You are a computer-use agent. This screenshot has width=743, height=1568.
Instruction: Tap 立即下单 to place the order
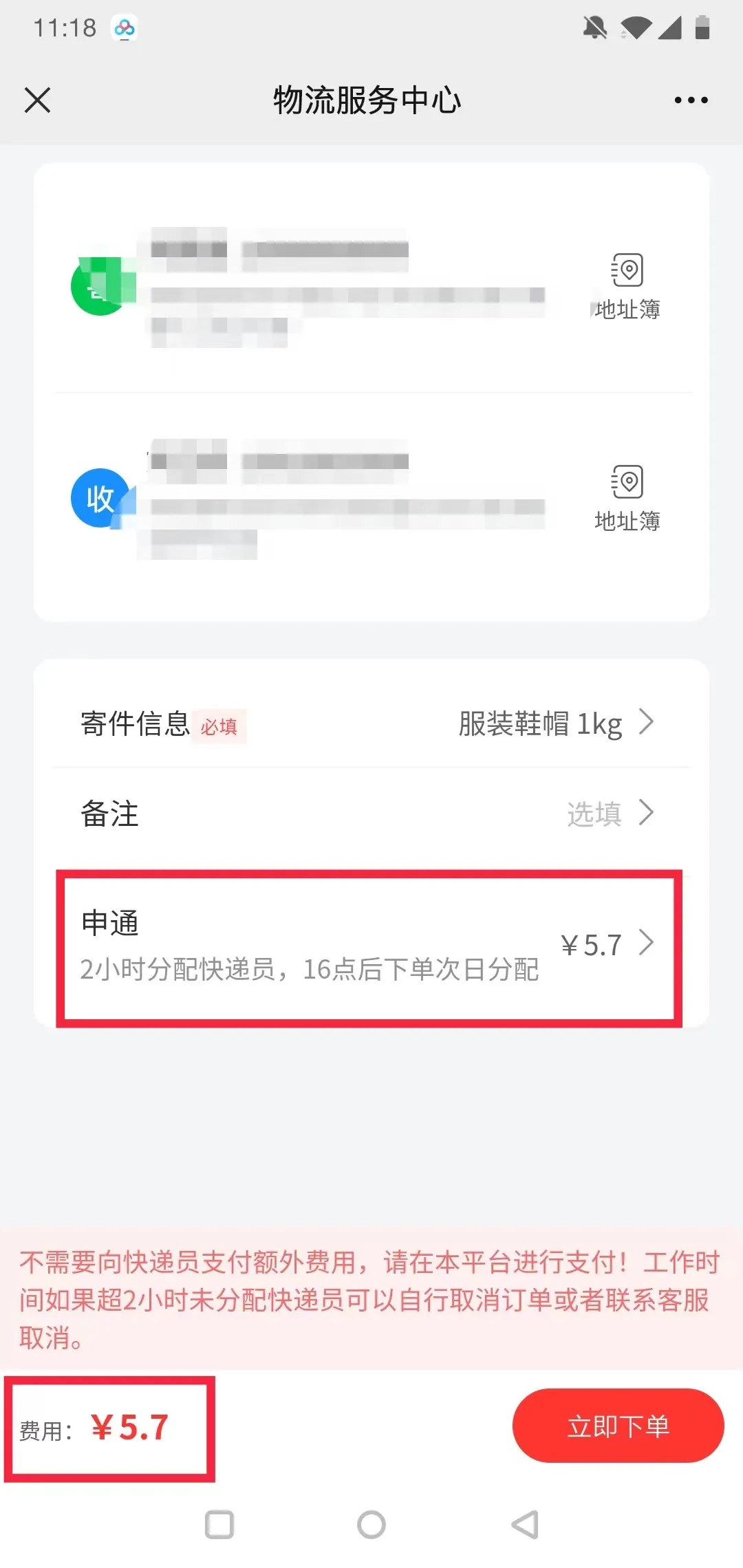click(618, 1426)
